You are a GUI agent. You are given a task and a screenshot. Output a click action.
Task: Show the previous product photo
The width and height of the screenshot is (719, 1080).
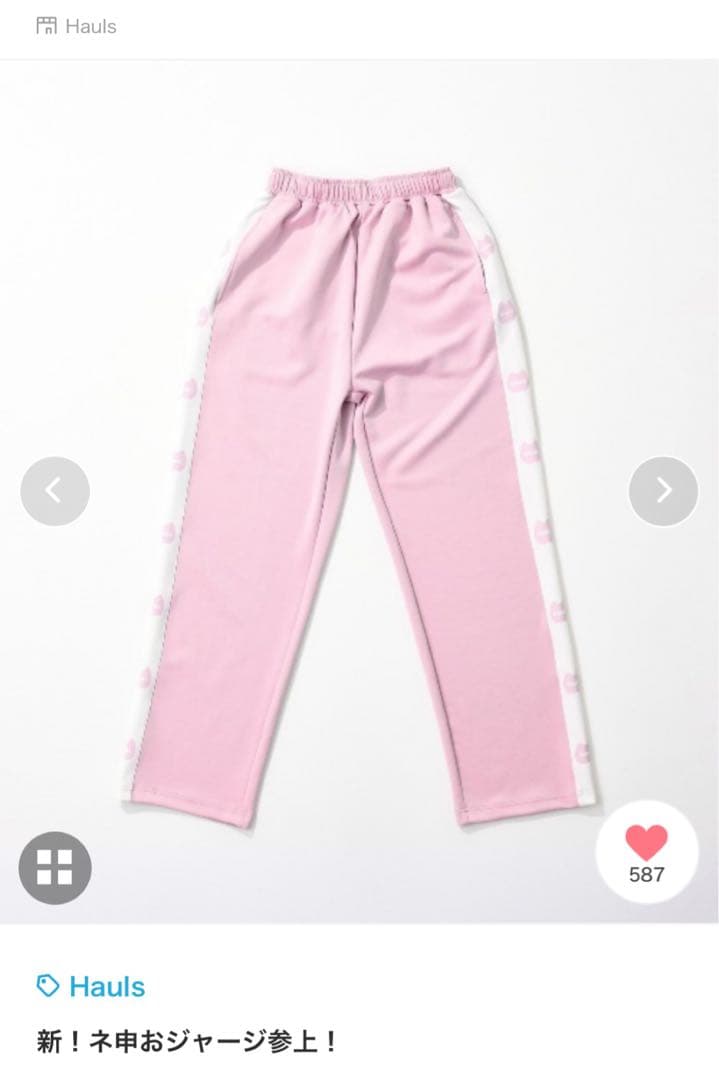55,491
